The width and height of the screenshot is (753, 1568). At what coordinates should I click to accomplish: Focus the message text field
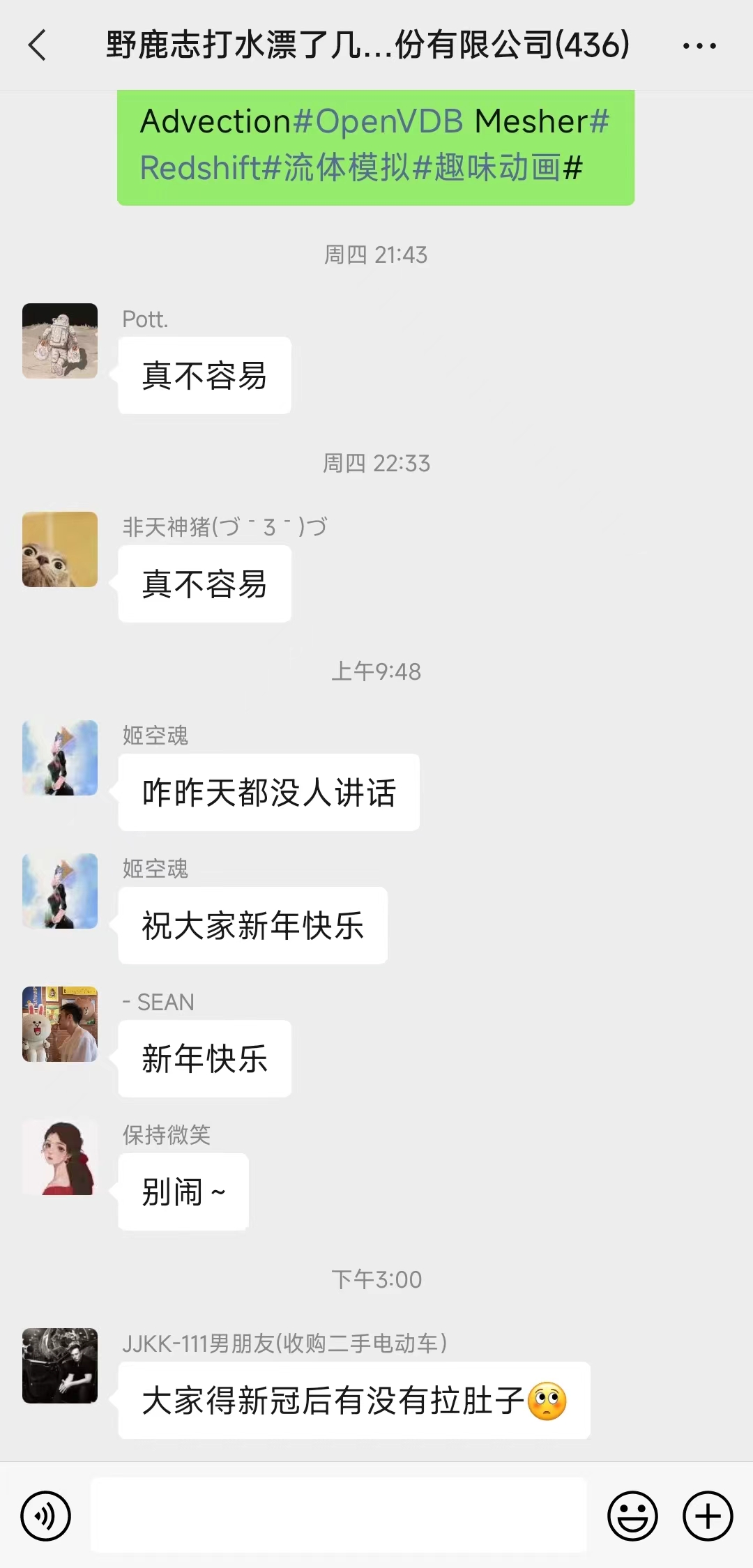(339, 1516)
